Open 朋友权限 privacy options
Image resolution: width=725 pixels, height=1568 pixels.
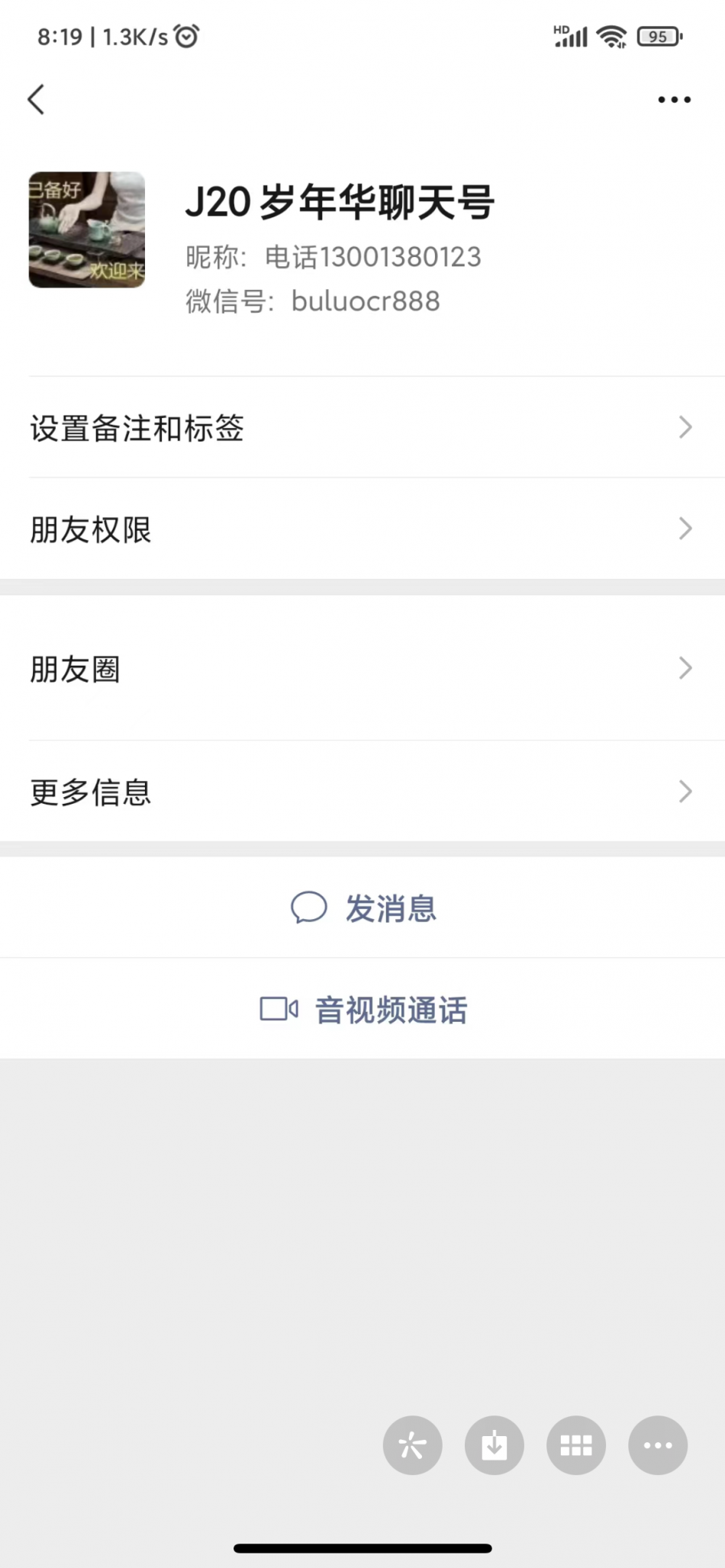click(362, 529)
